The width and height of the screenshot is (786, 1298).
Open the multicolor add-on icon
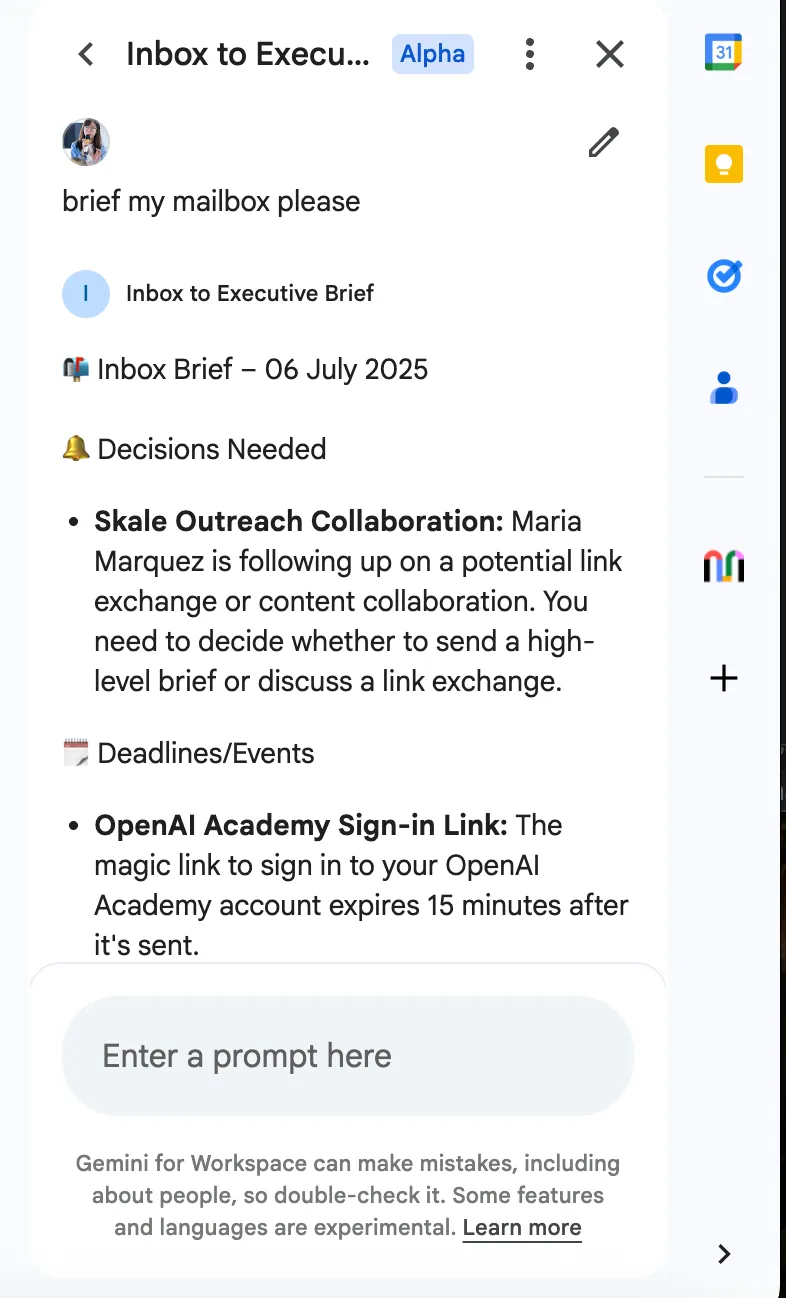(x=724, y=567)
